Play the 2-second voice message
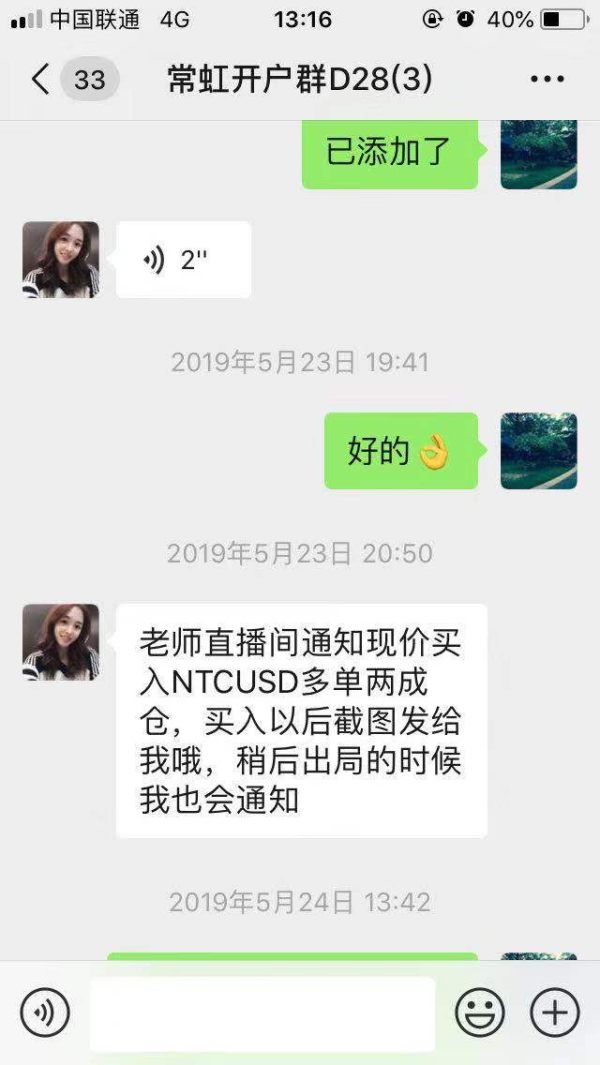 [x=182, y=260]
